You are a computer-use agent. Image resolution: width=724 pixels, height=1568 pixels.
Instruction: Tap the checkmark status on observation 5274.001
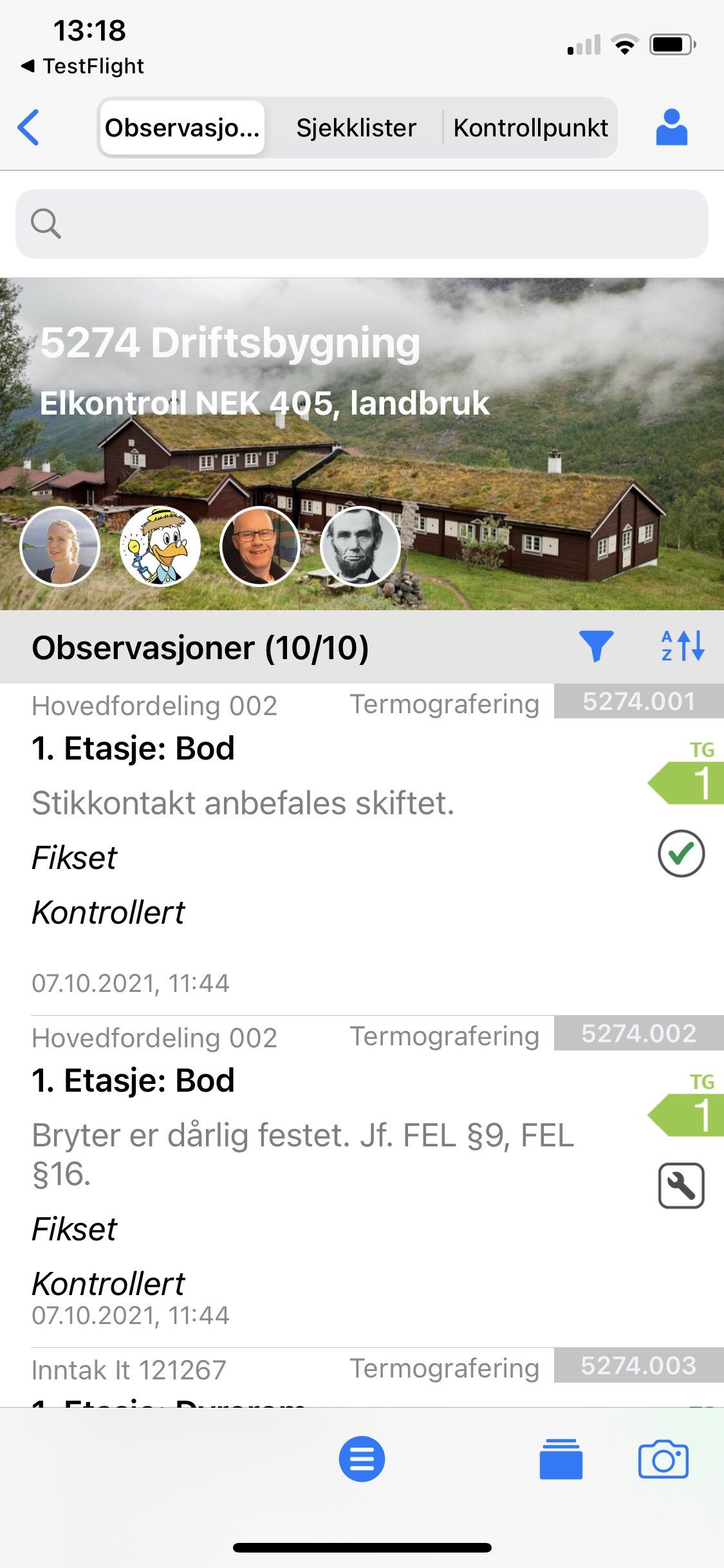coord(681,854)
